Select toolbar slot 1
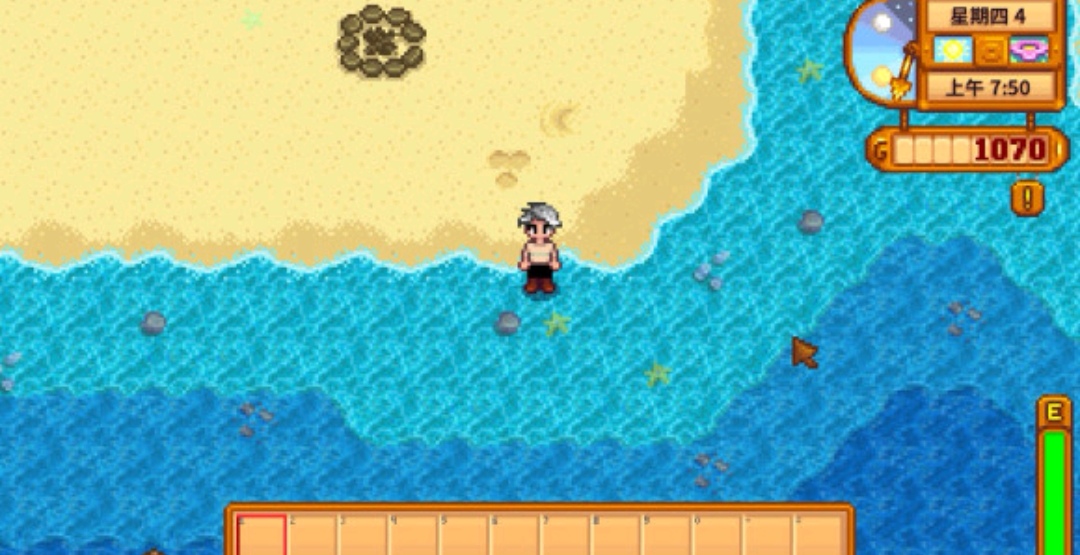1080x555 pixels. [261, 534]
